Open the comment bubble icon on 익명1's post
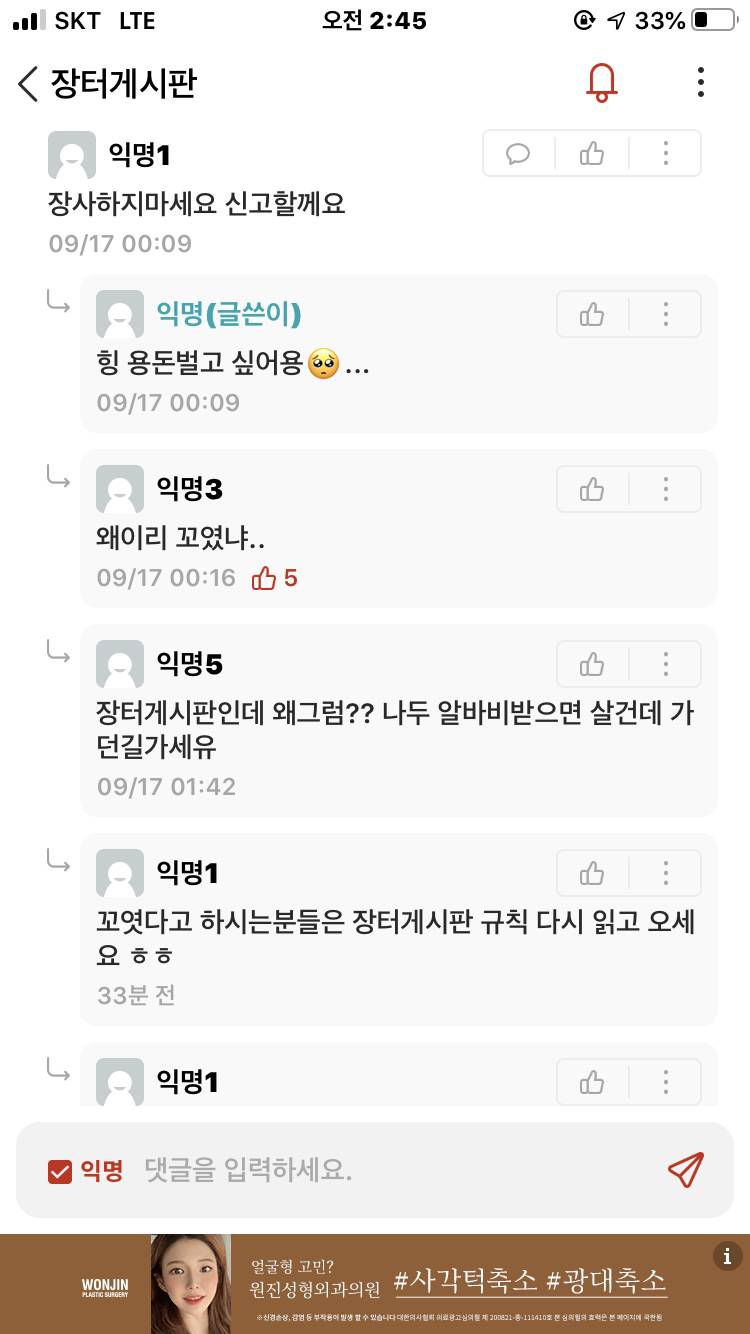750x1334 pixels. pyautogui.click(x=516, y=154)
